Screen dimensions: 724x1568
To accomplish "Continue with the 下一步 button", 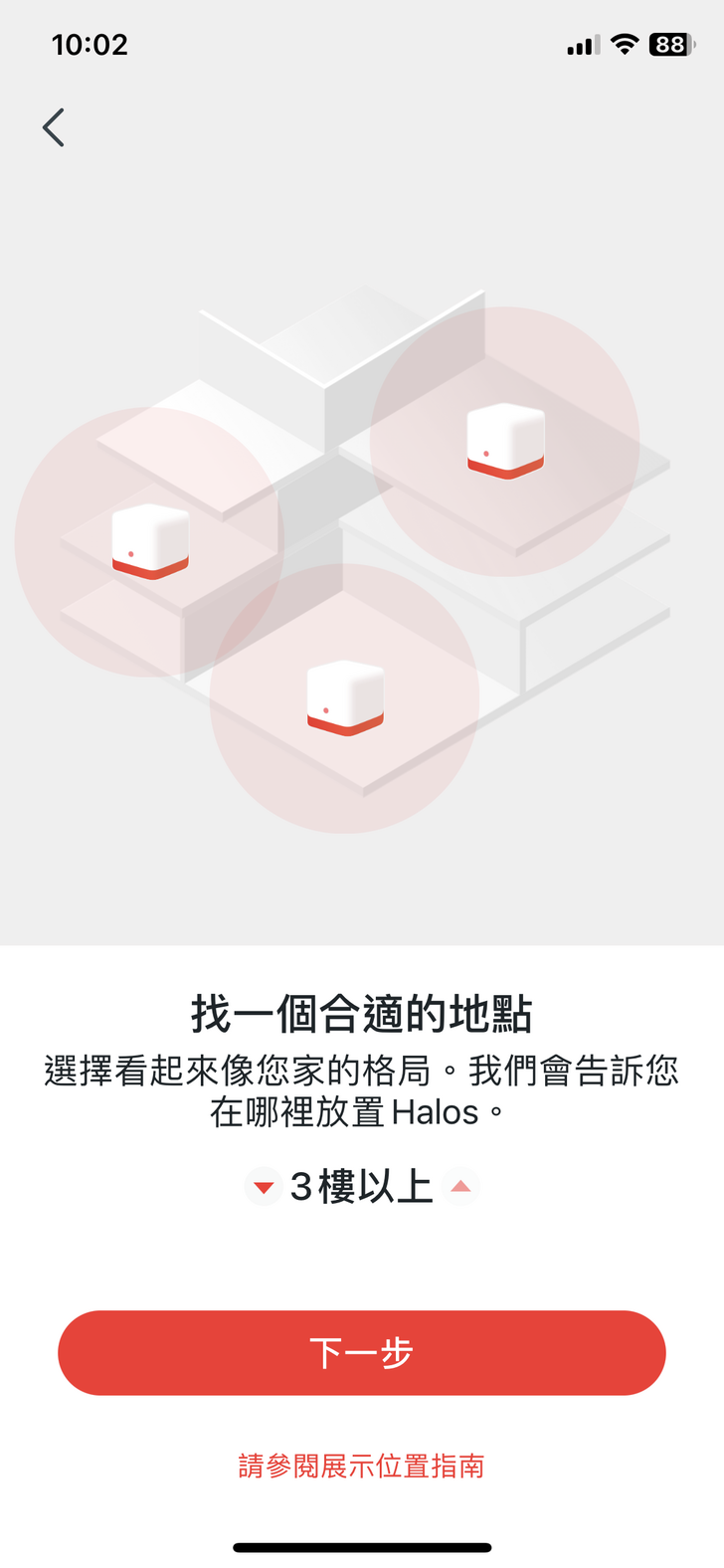I will (361, 1353).
